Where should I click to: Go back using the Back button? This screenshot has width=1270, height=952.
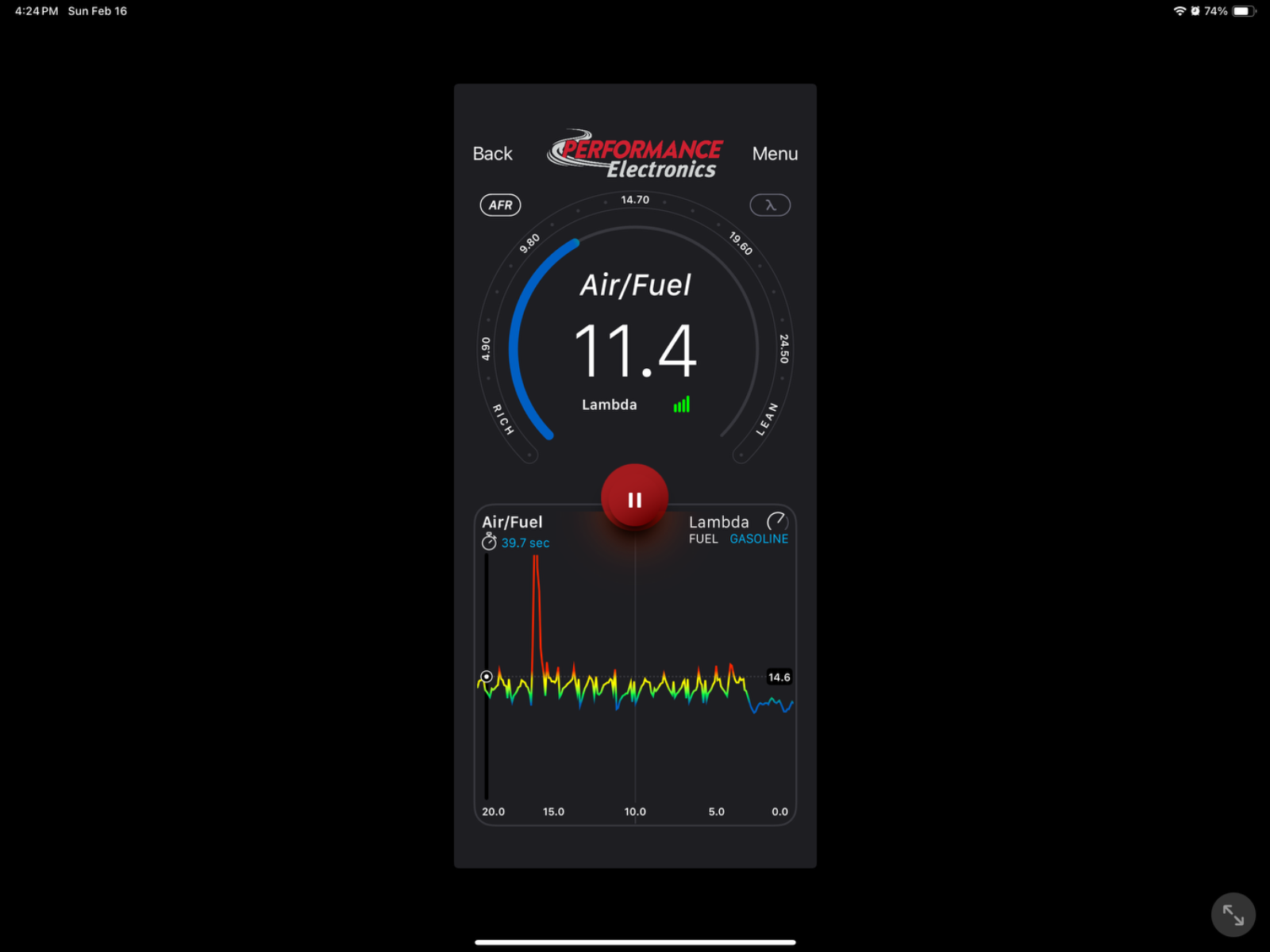pyautogui.click(x=492, y=154)
